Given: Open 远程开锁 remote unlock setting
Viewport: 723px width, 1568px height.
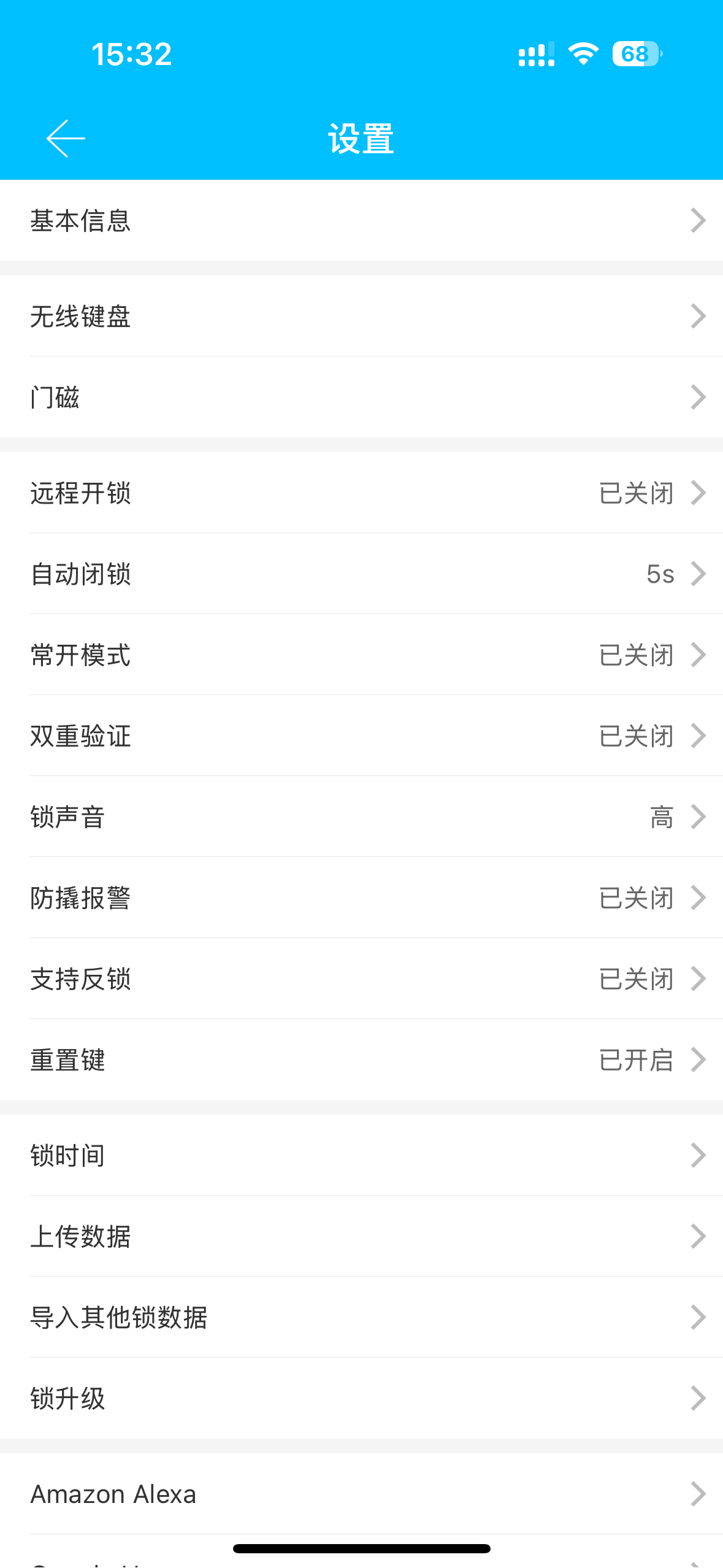Looking at the screenshot, I should 361,493.
